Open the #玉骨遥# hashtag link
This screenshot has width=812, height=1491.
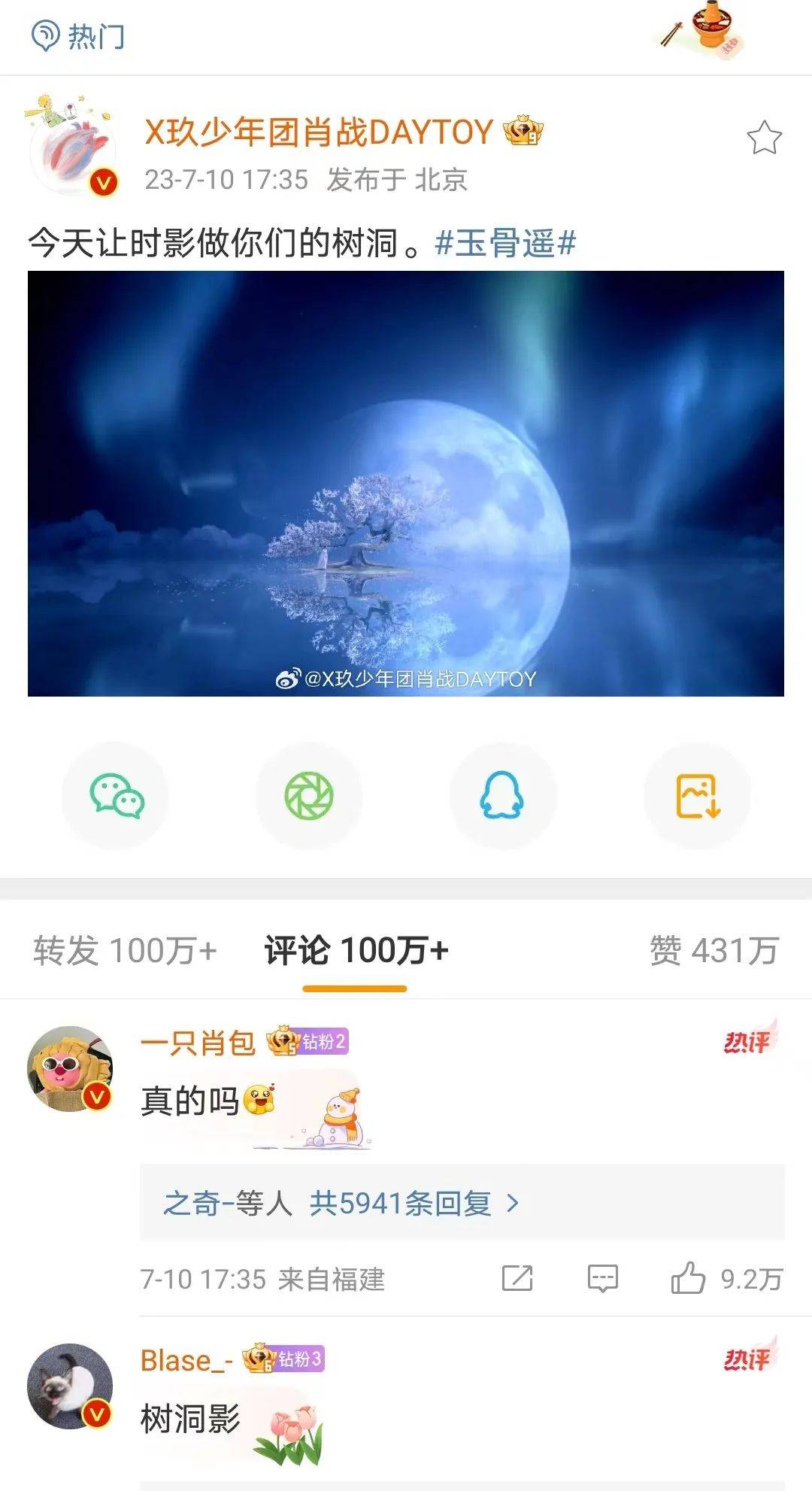505,243
